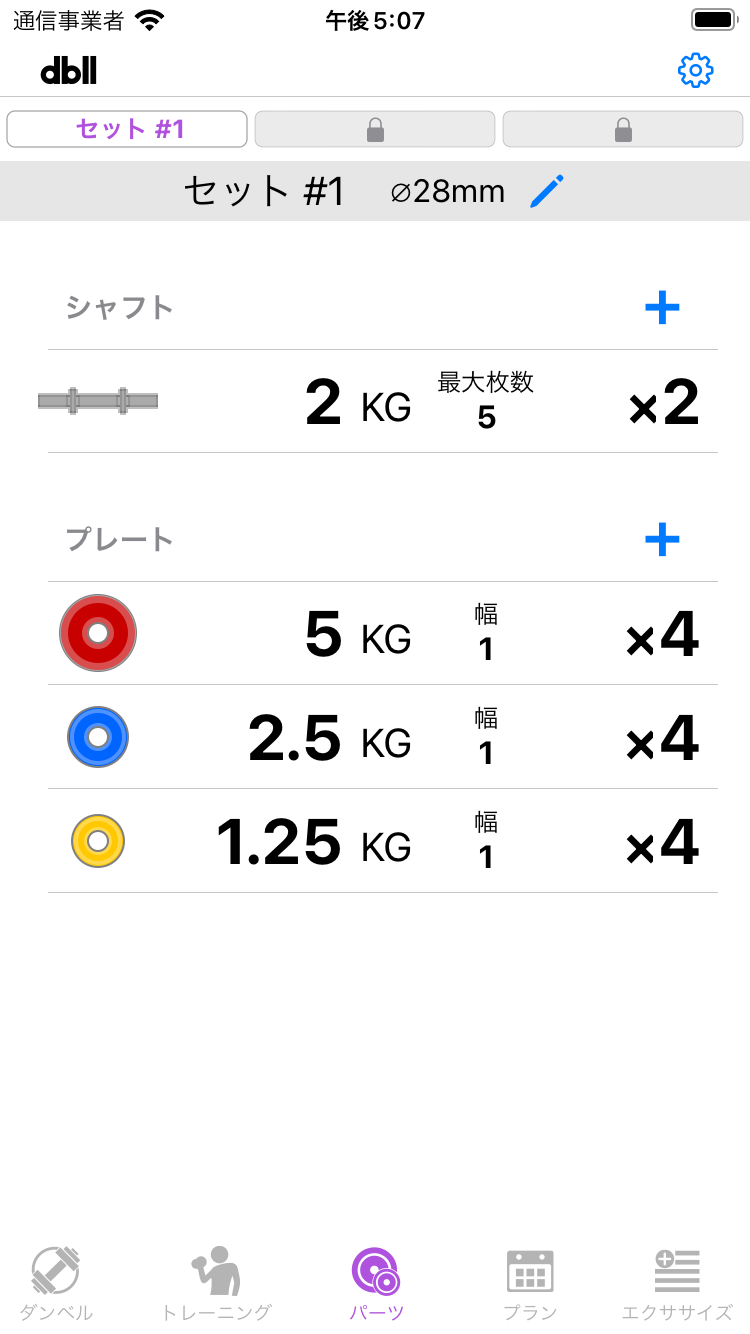The height and width of the screenshot is (1334, 750).
Task: Go to the パーツ tab
Action: [376, 1283]
